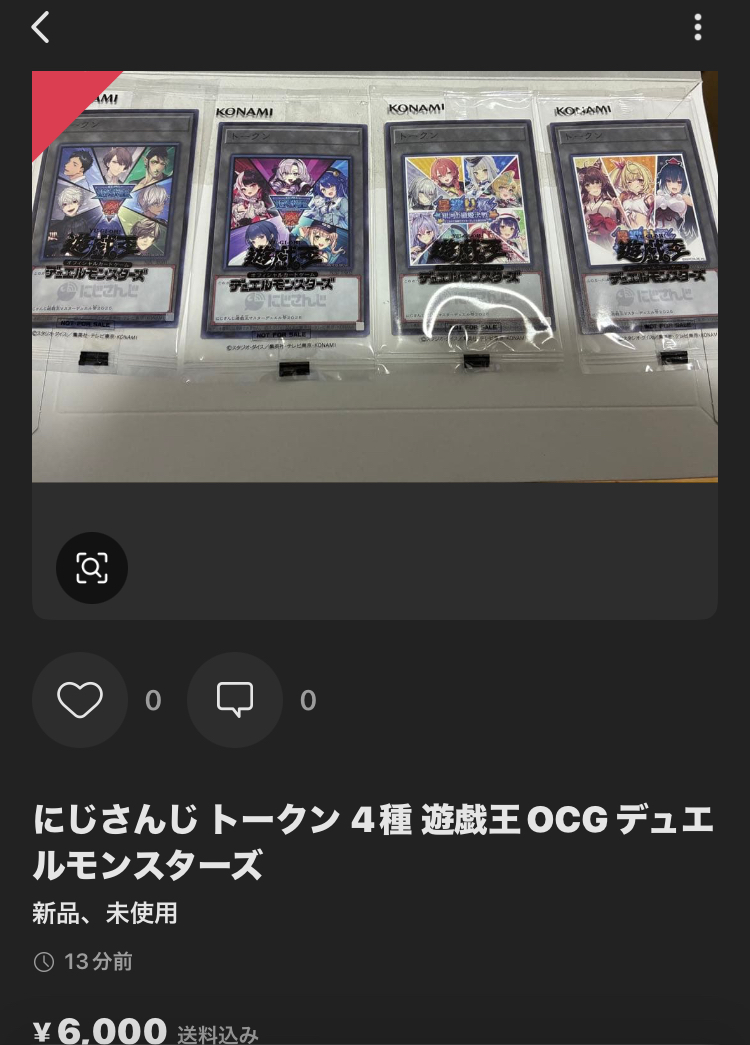Go back to the previous screen
The image size is (750, 1045).
(40, 28)
